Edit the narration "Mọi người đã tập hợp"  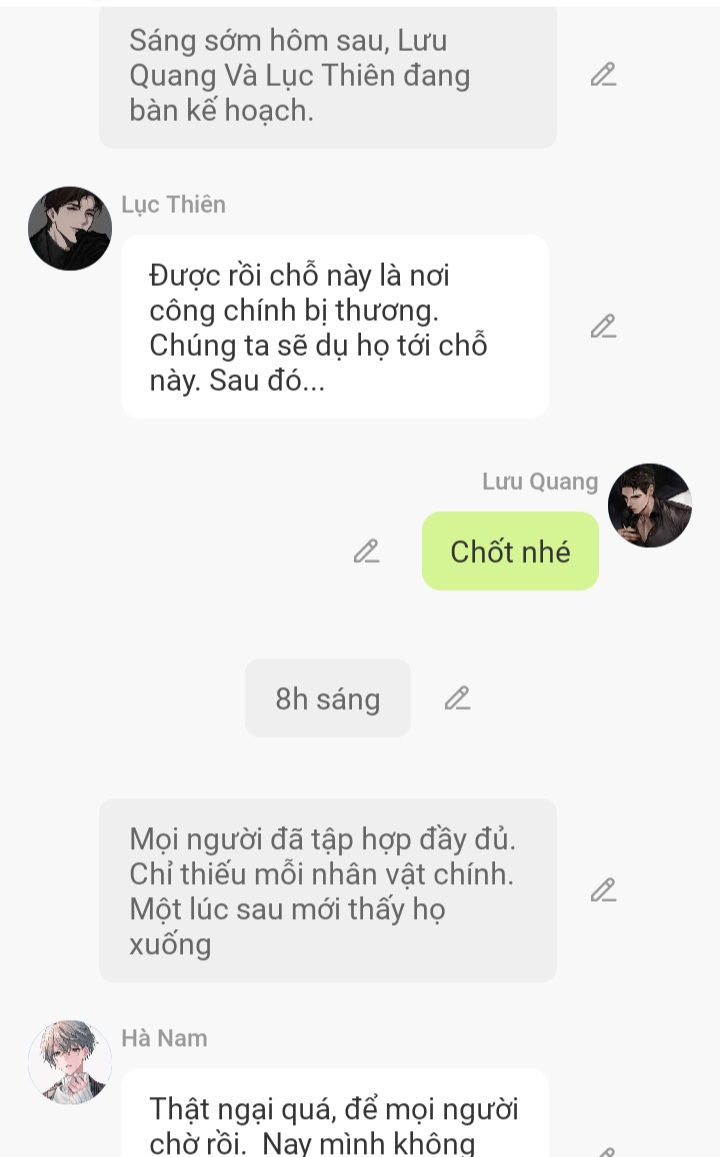point(603,890)
